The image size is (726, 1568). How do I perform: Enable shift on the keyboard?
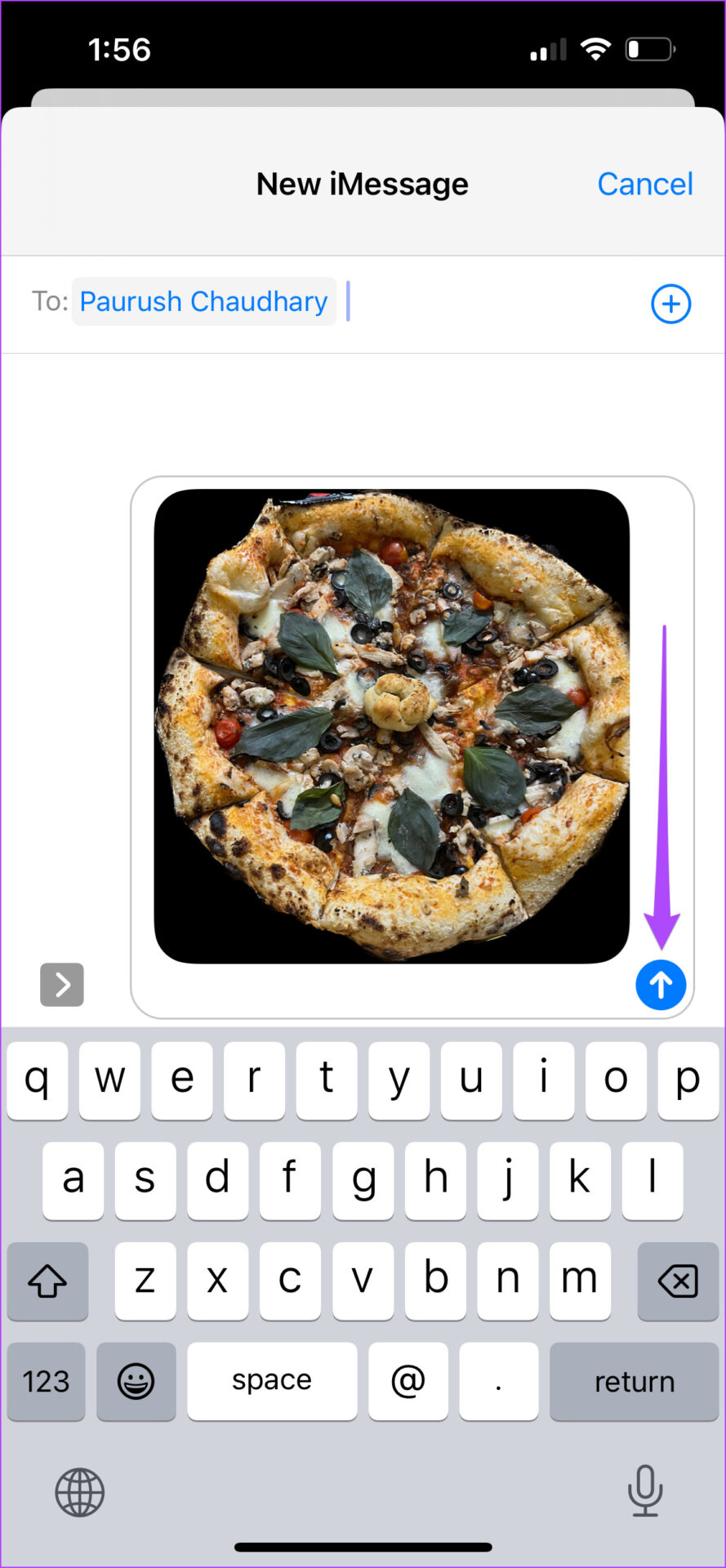point(47,1281)
